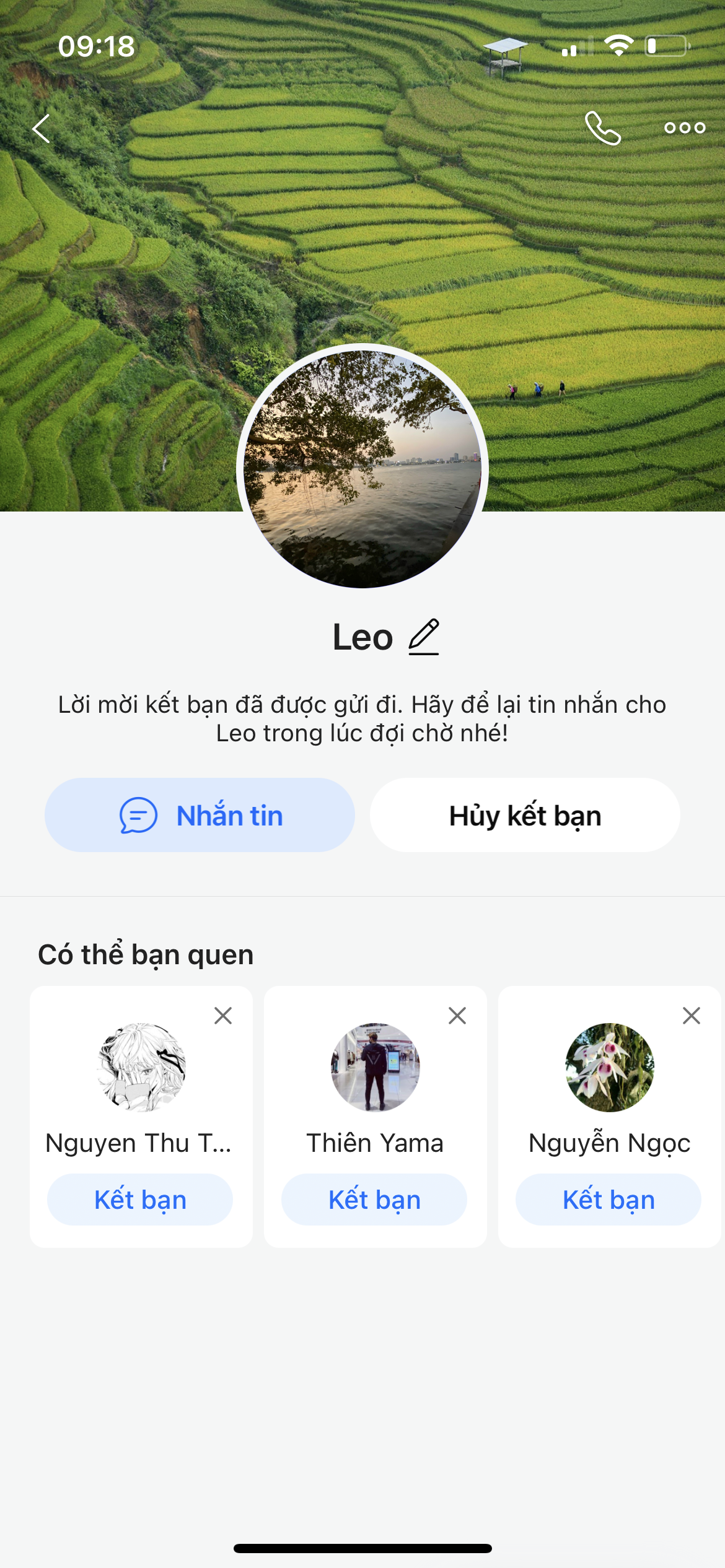The width and height of the screenshot is (725, 1568).
Task: Open Thiên Yama's profile from their avatar
Action: (x=375, y=1067)
